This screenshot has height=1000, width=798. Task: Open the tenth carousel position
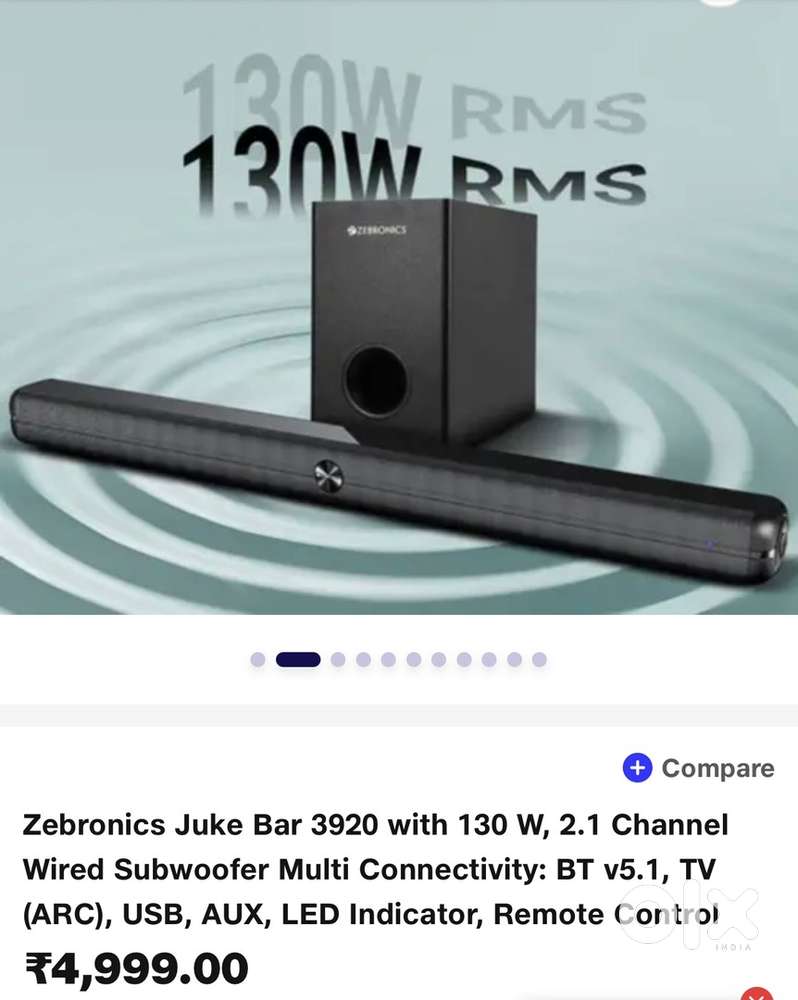pos(514,659)
